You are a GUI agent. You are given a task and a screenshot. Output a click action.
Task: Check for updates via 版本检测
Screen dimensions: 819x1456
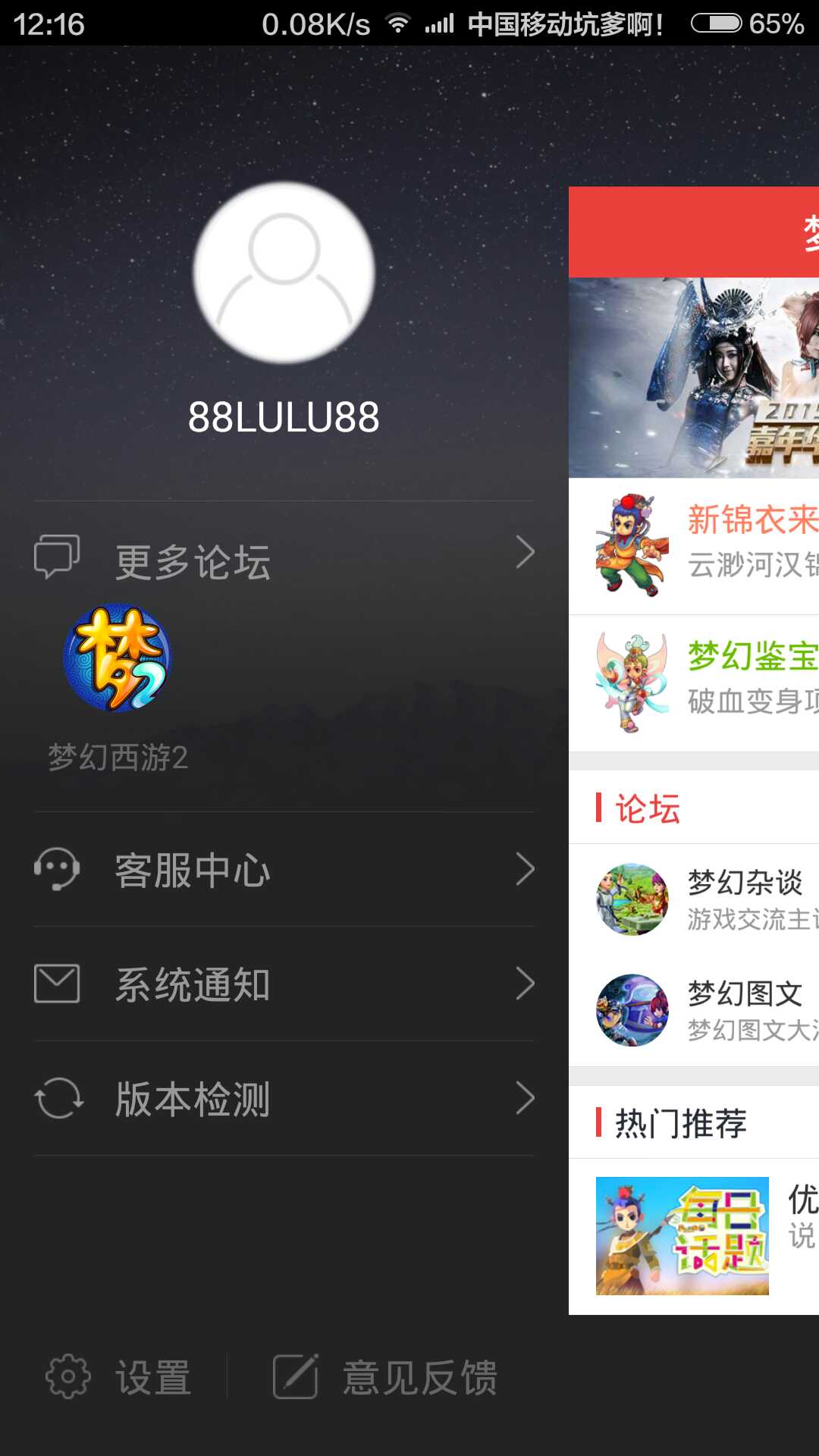coord(284,1098)
